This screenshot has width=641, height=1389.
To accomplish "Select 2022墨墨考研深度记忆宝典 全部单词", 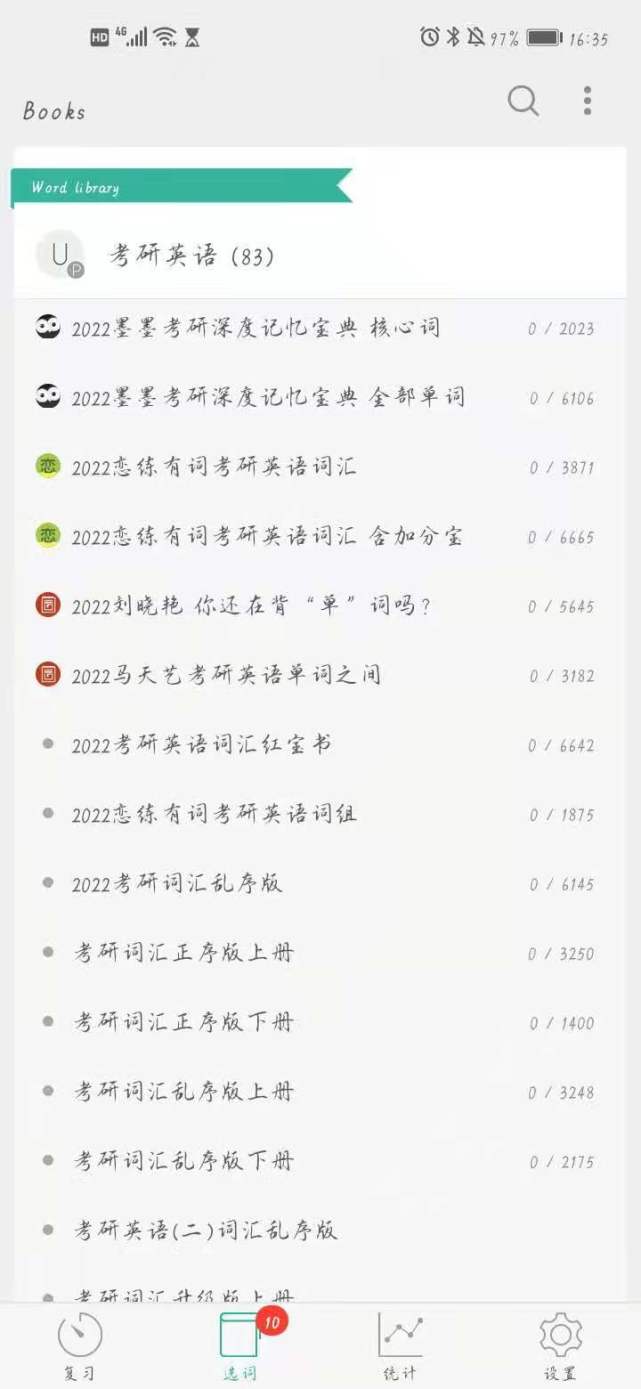I will pyautogui.click(x=268, y=398).
